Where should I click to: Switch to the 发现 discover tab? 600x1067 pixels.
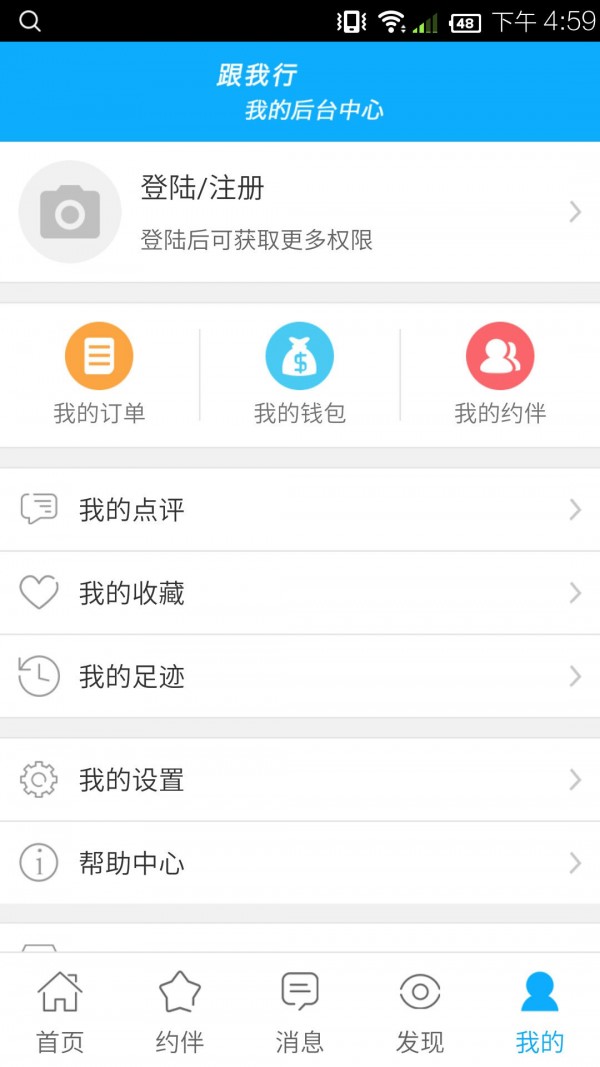pyautogui.click(x=420, y=1011)
